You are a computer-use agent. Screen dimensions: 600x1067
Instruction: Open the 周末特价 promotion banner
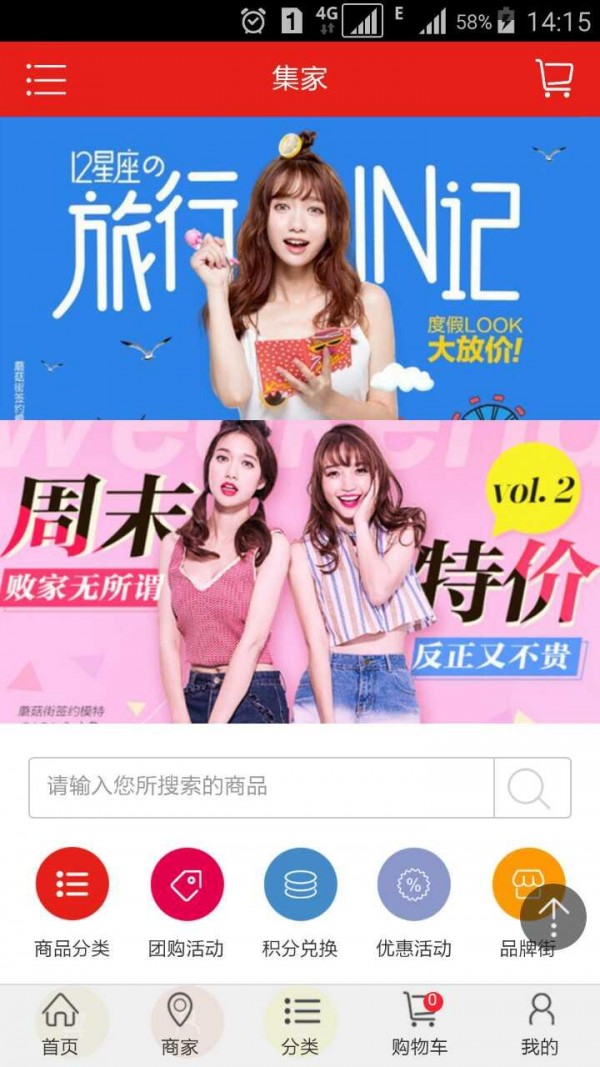tap(300, 572)
